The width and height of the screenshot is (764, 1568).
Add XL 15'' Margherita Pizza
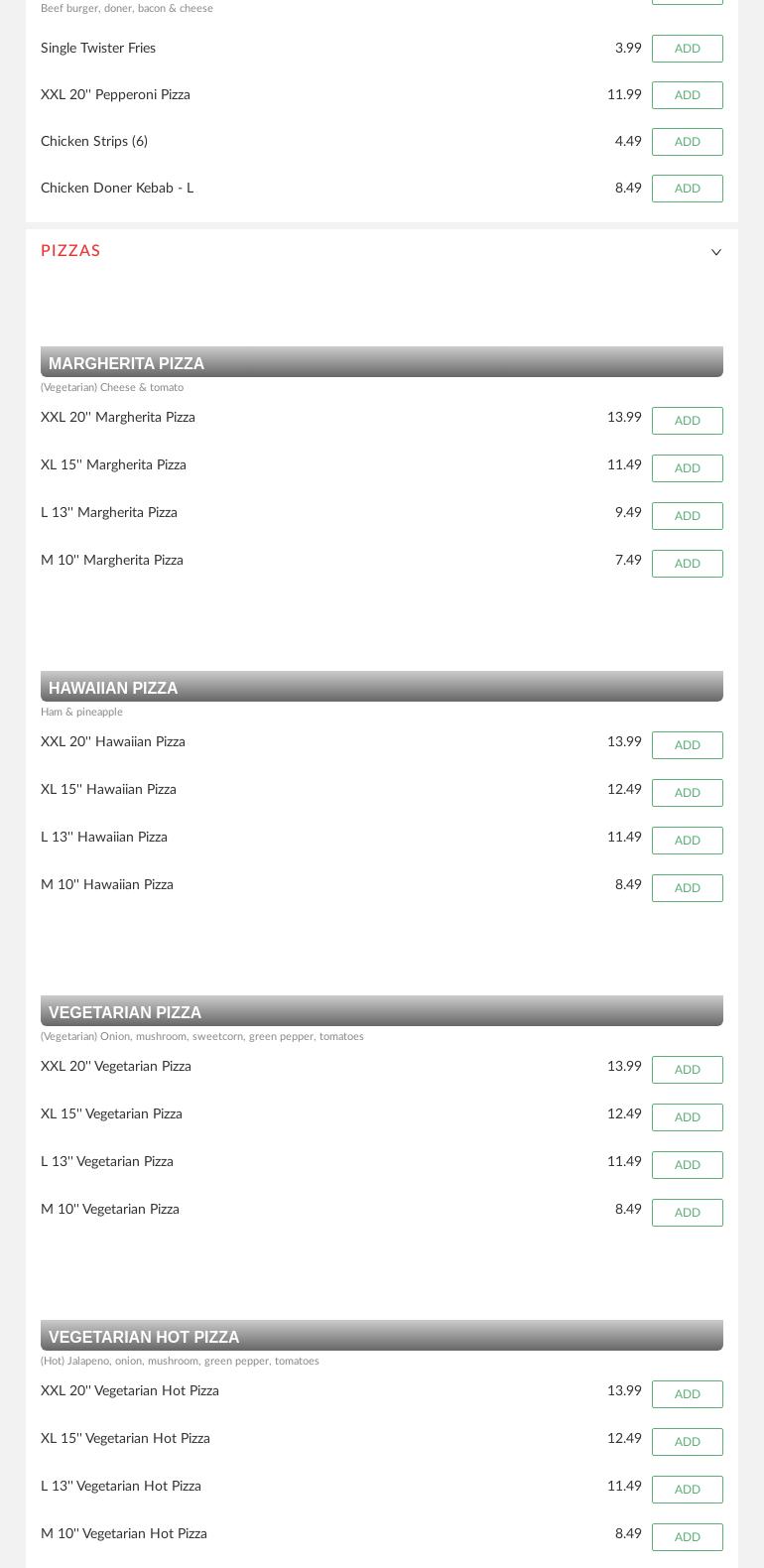(688, 468)
